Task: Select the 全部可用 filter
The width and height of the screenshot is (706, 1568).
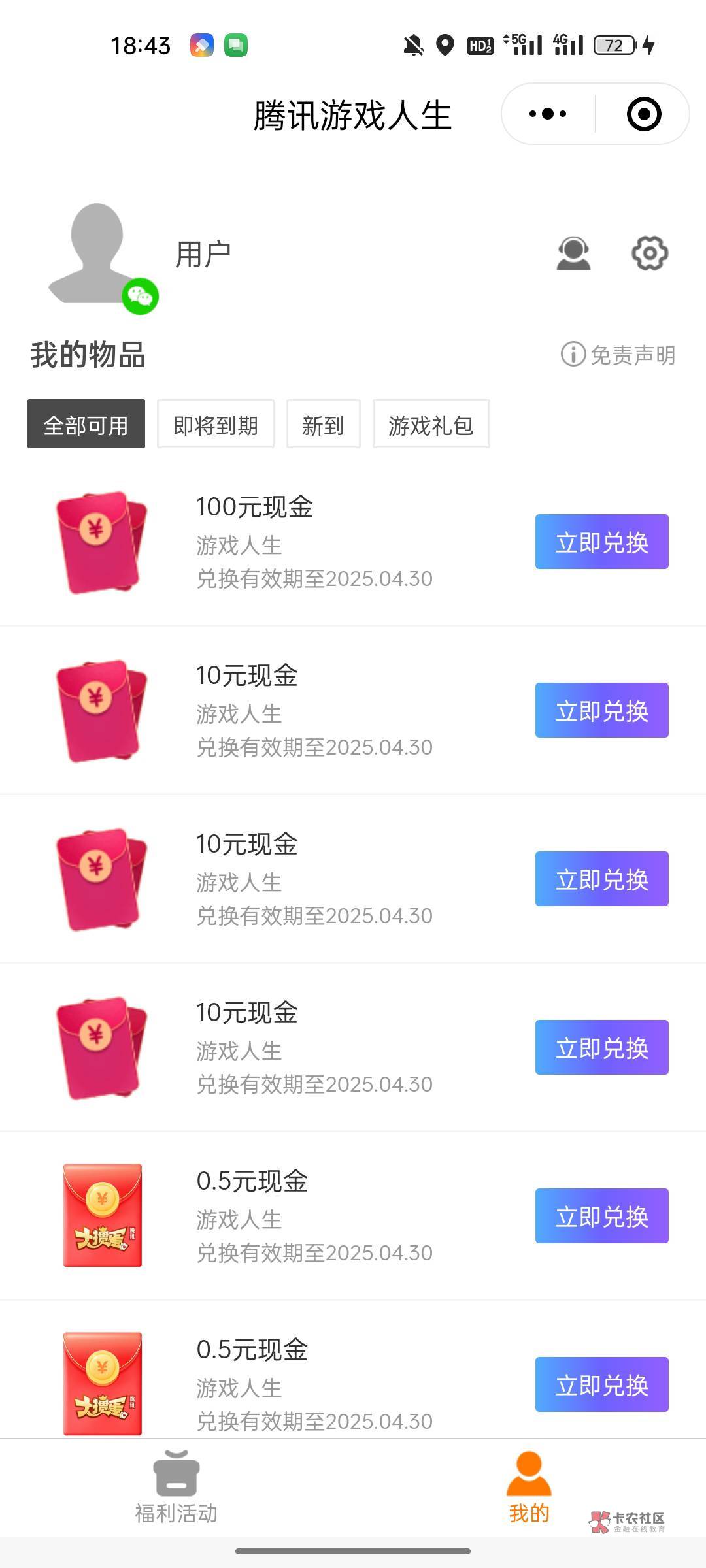Action: pos(86,424)
